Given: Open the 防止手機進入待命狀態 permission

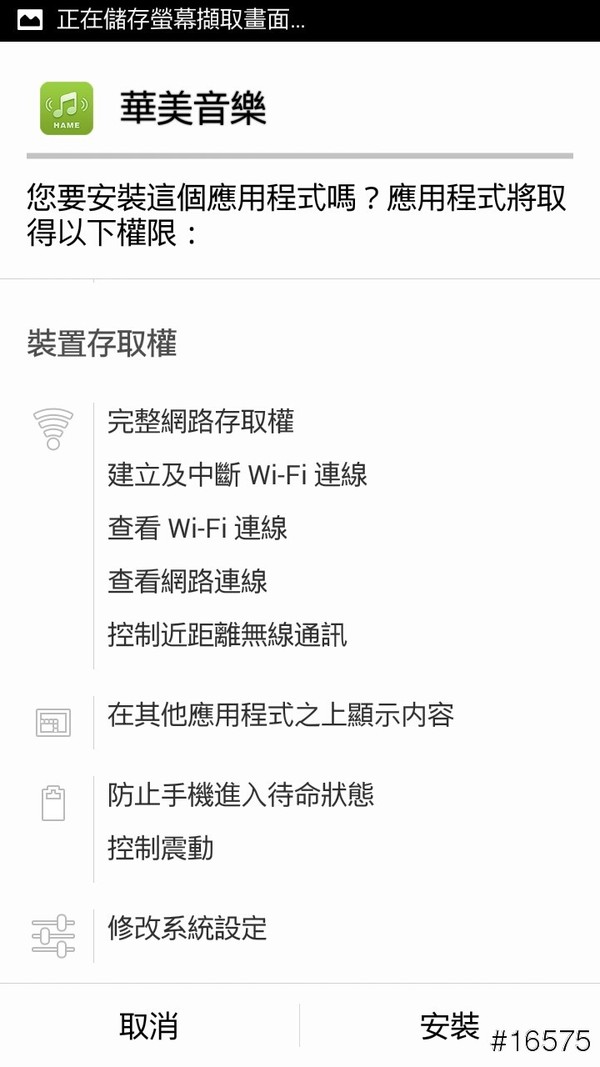Looking at the screenshot, I should pos(241,795).
